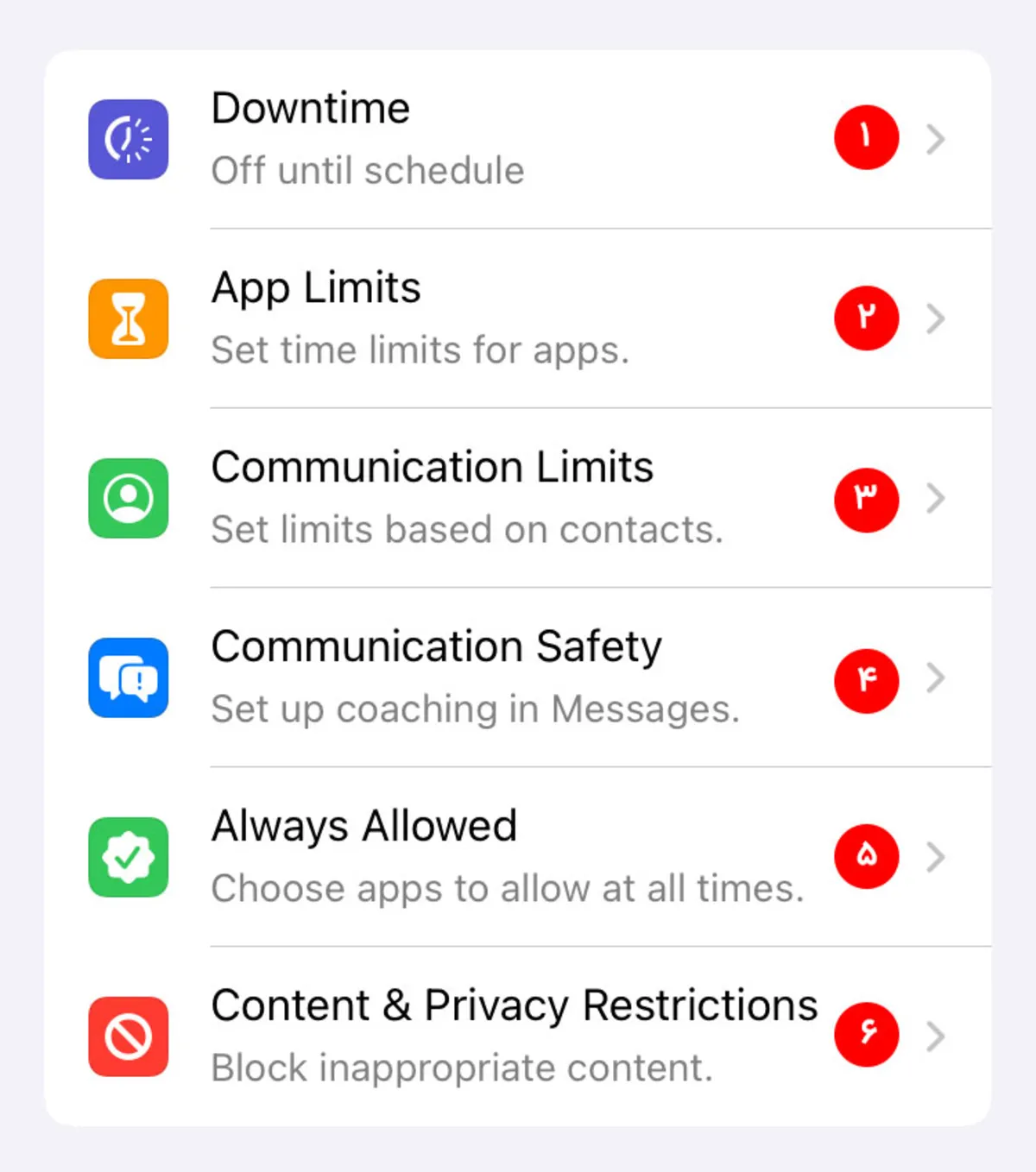The height and width of the screenshot is (1172, 1036).
Task: Click the blue chat bubbles Communication Safety icon
Action: [128, 679]
